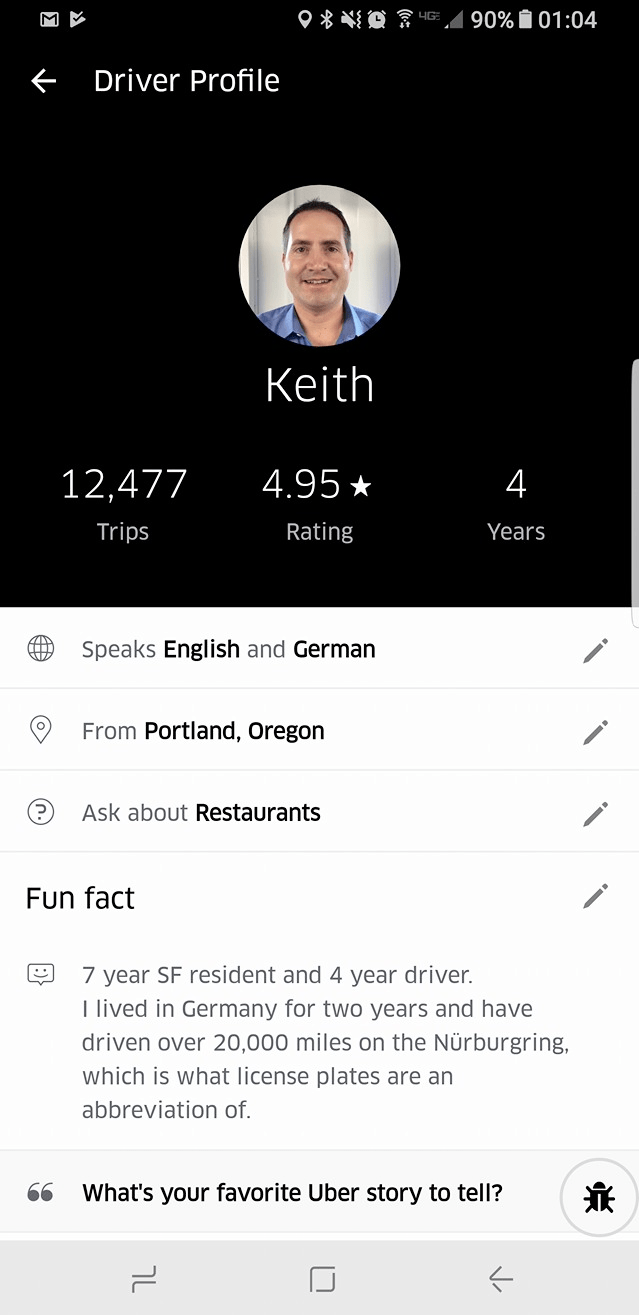Open the favorite Uber story question
This screenshot has height=1315, width=639.
coord(292,1192)
